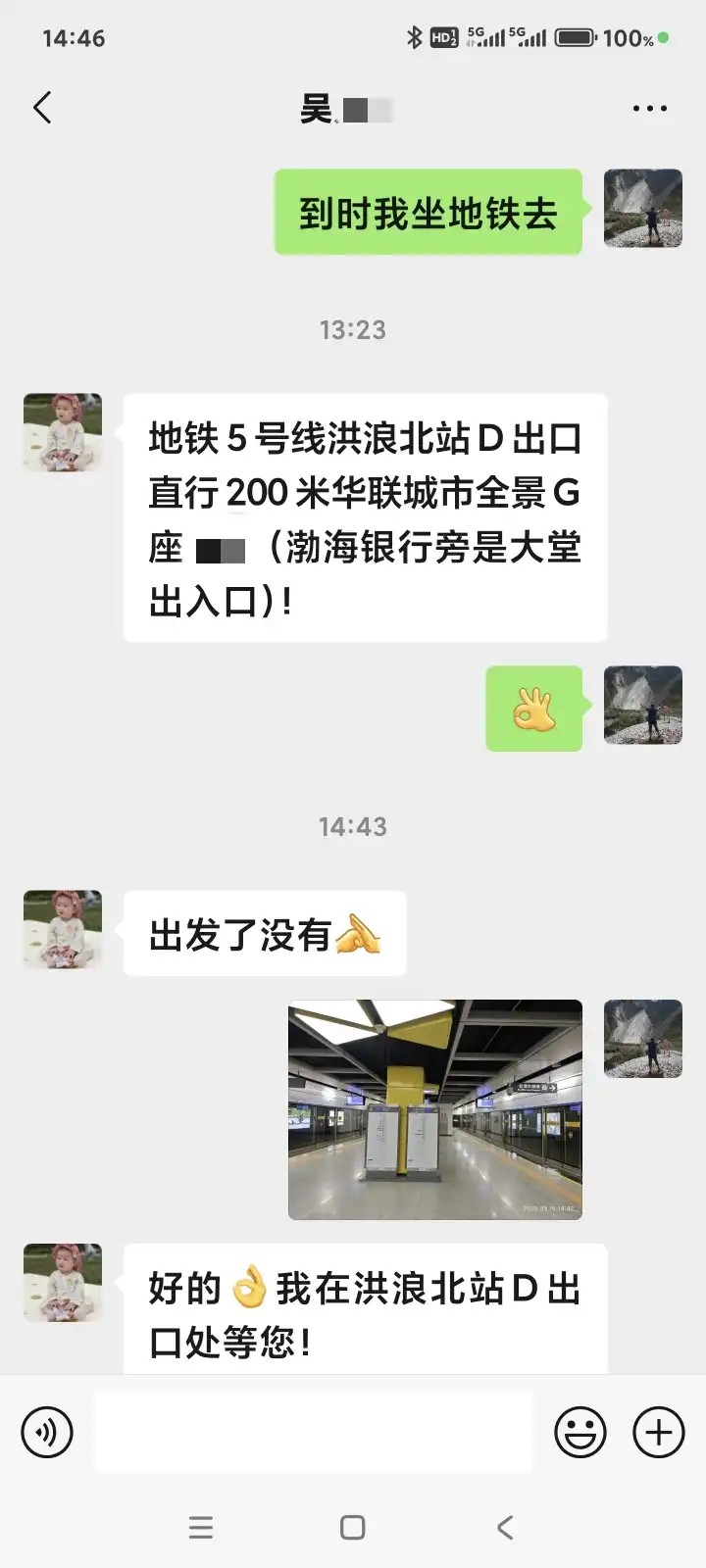Tap my avatar beside the 到时我坐地铁去 message

643,208
